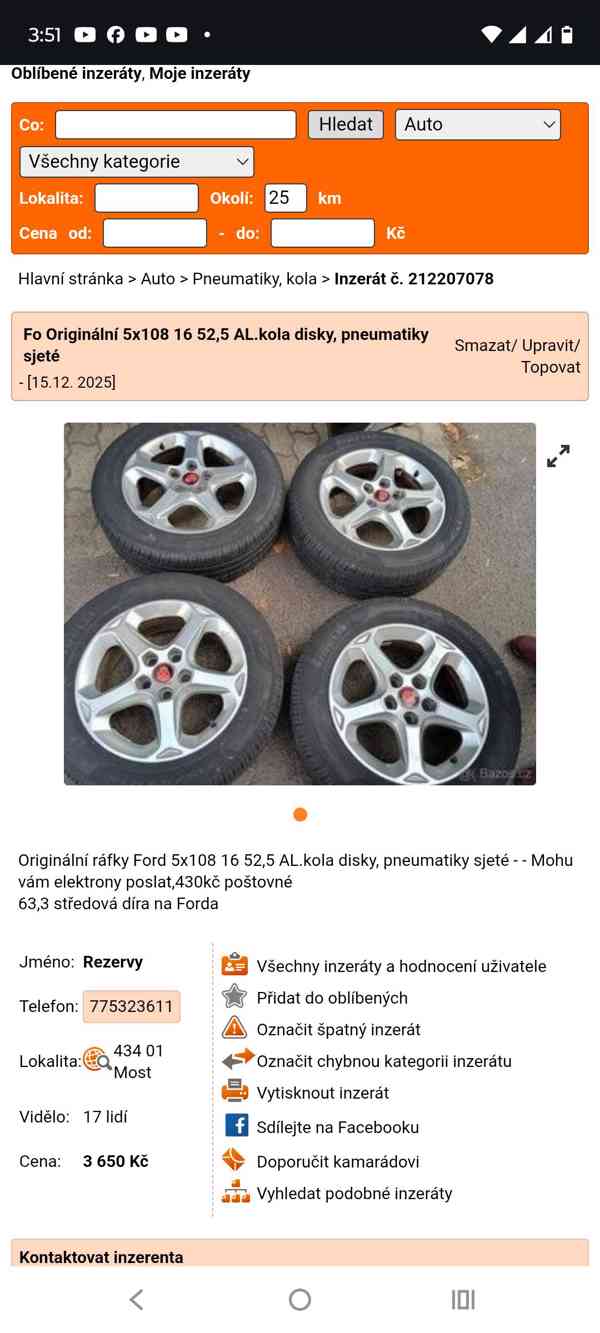Viewport: 600px width, 1333px height.
Task: Find similar ads via Vyhledat podobné inzeráty
Action: coord(354,1194)
